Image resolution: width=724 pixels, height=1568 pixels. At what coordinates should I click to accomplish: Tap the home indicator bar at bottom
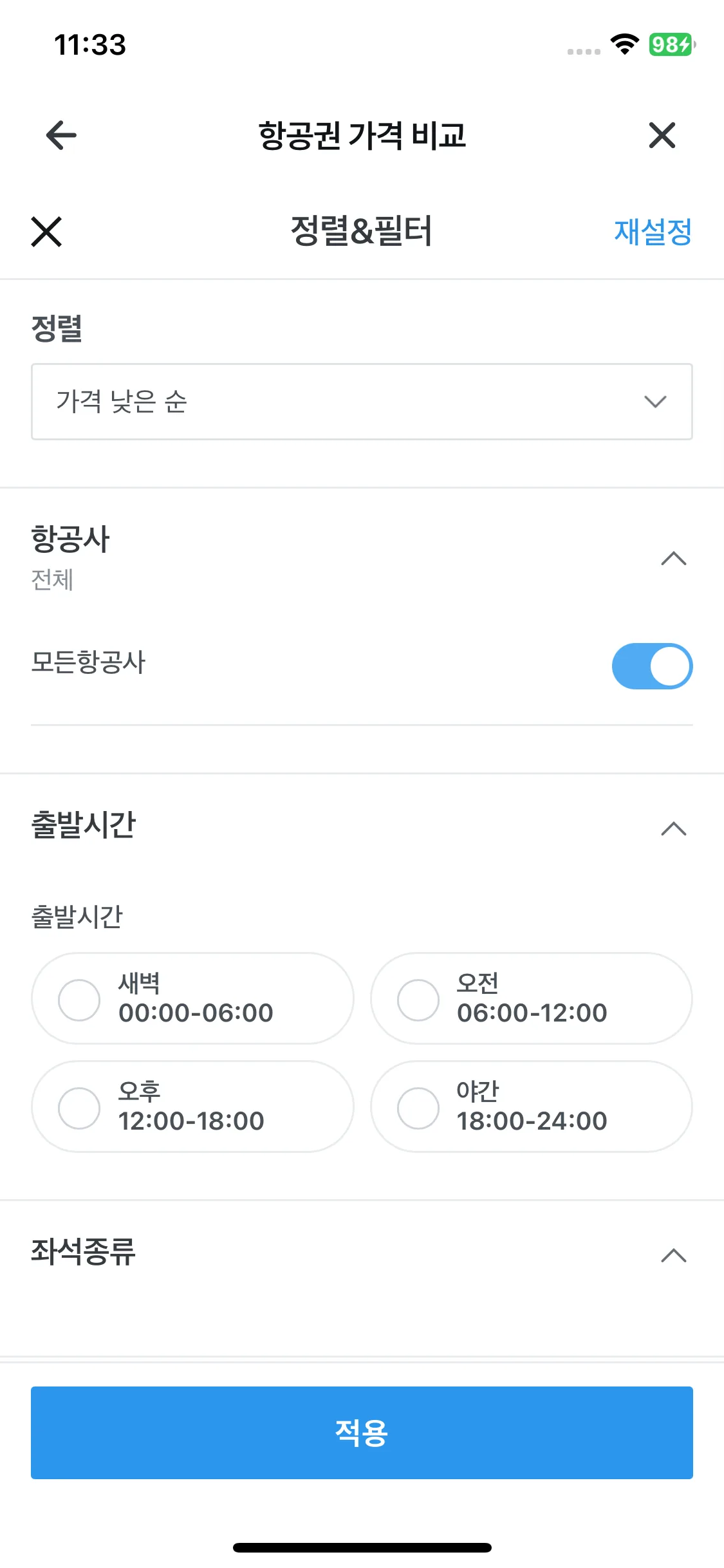(362, 1546)
